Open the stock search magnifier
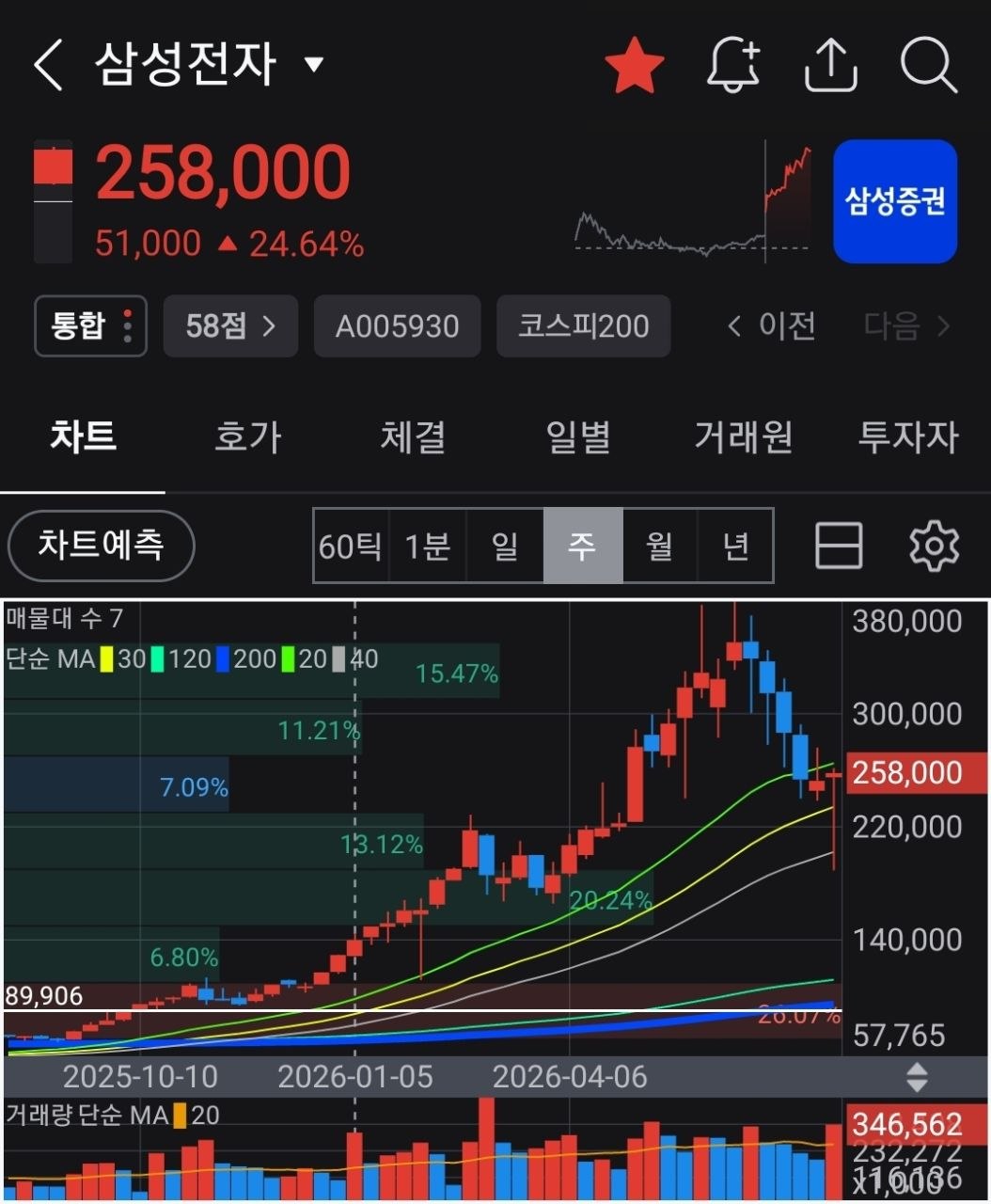 tap(928, 65)
